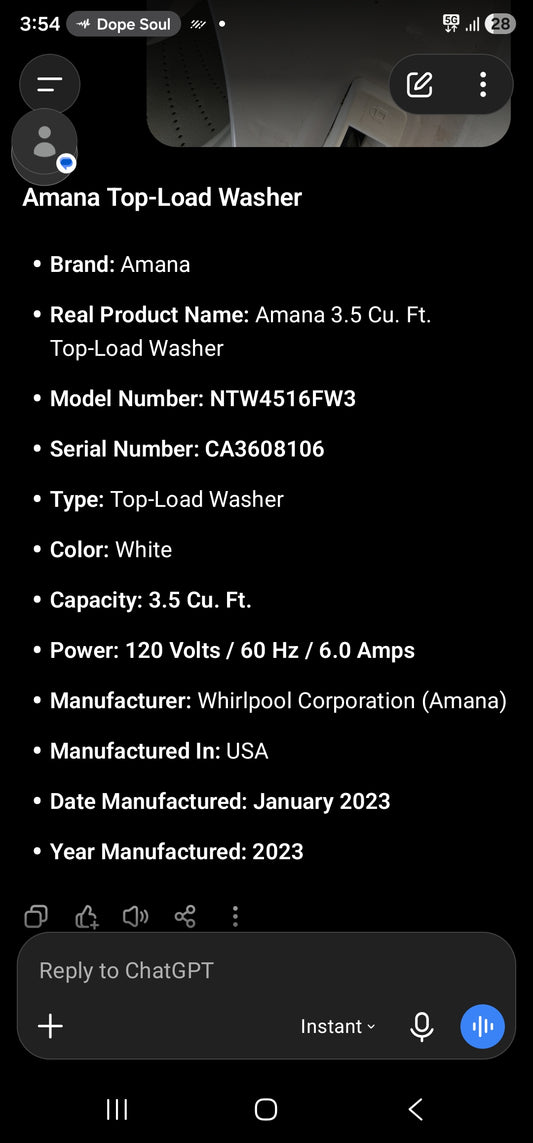Copy the ChatGPT response

coord(36,916)
